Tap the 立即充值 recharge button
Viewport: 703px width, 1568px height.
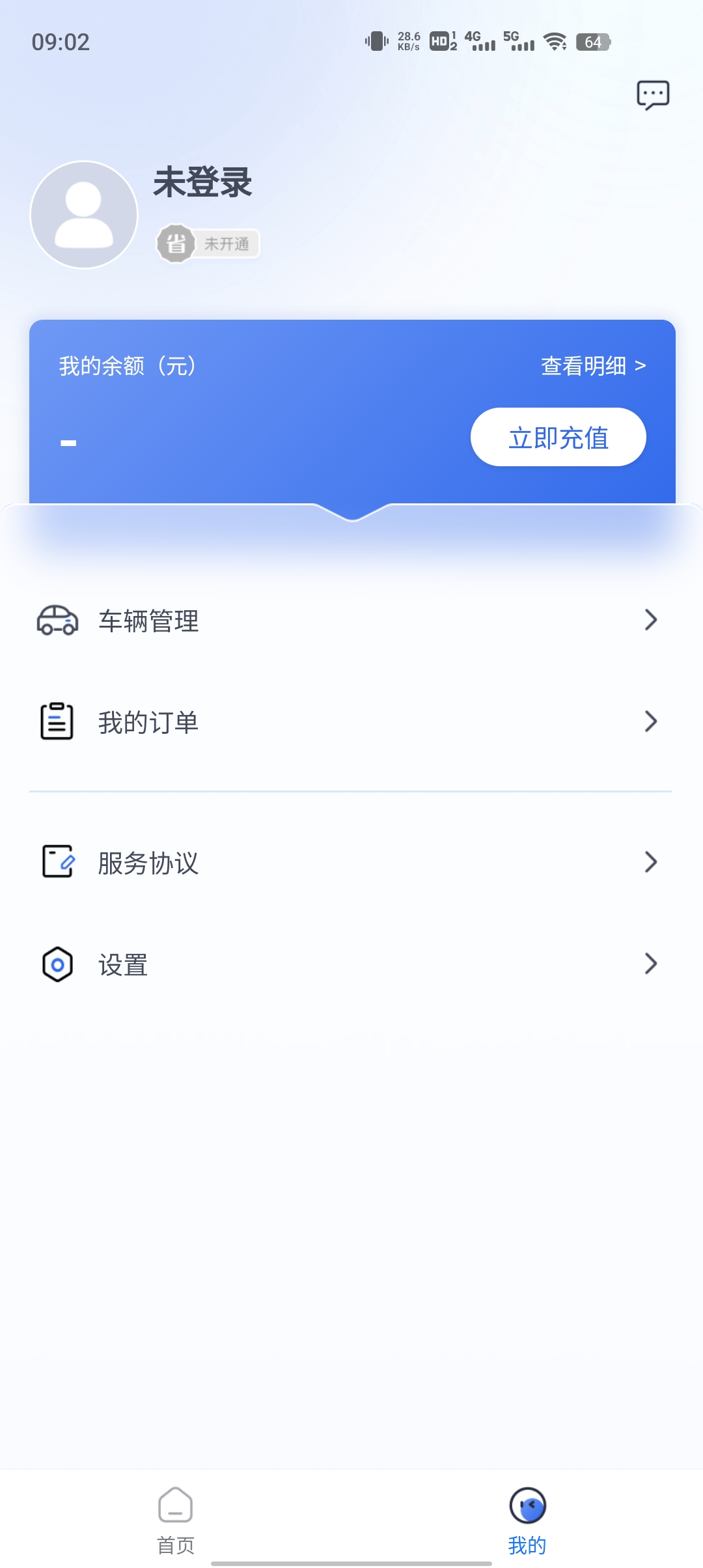pos(558,438)
